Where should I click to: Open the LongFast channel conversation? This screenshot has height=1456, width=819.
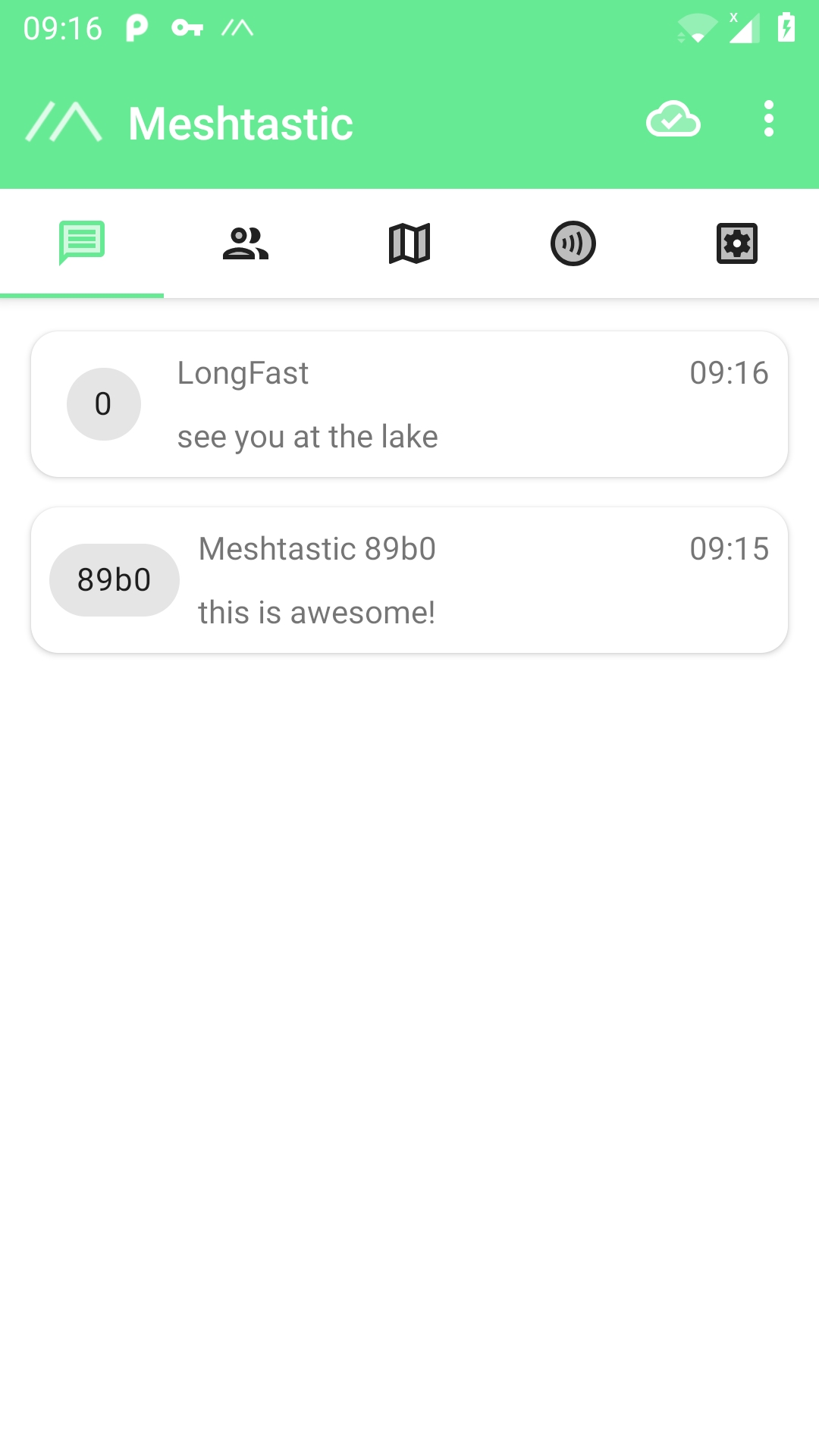pos(409,404)
